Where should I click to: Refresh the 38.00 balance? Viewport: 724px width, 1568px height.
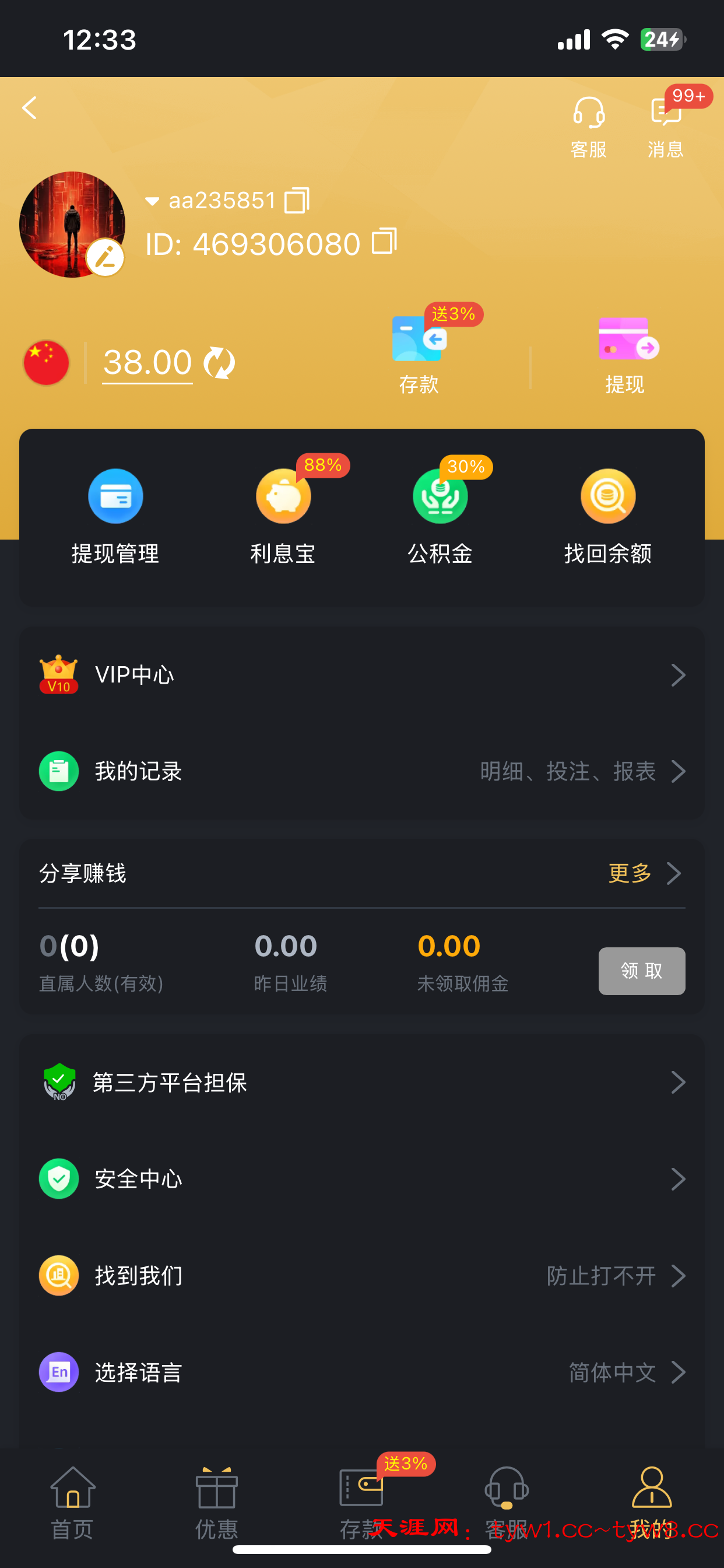(x=219, y=363)
